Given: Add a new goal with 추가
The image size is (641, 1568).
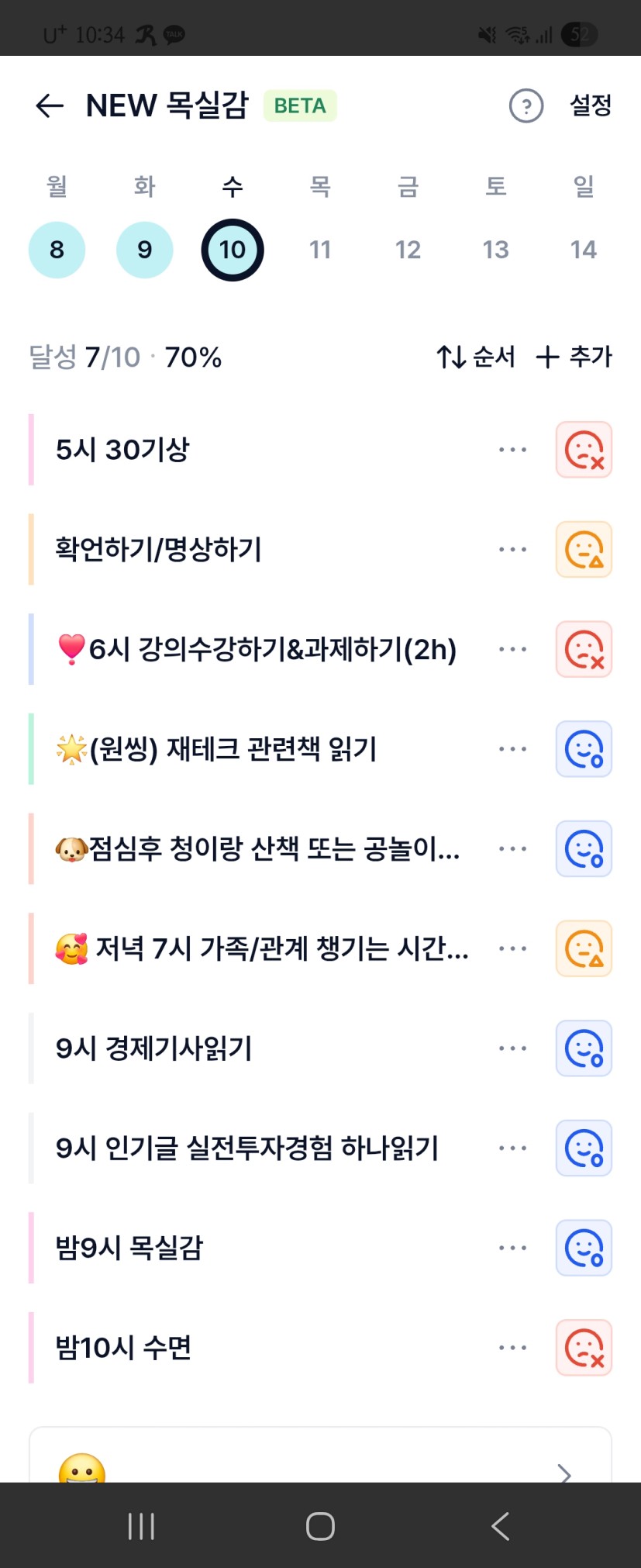Looking at the screenshot, I should (x=574, y=357).
